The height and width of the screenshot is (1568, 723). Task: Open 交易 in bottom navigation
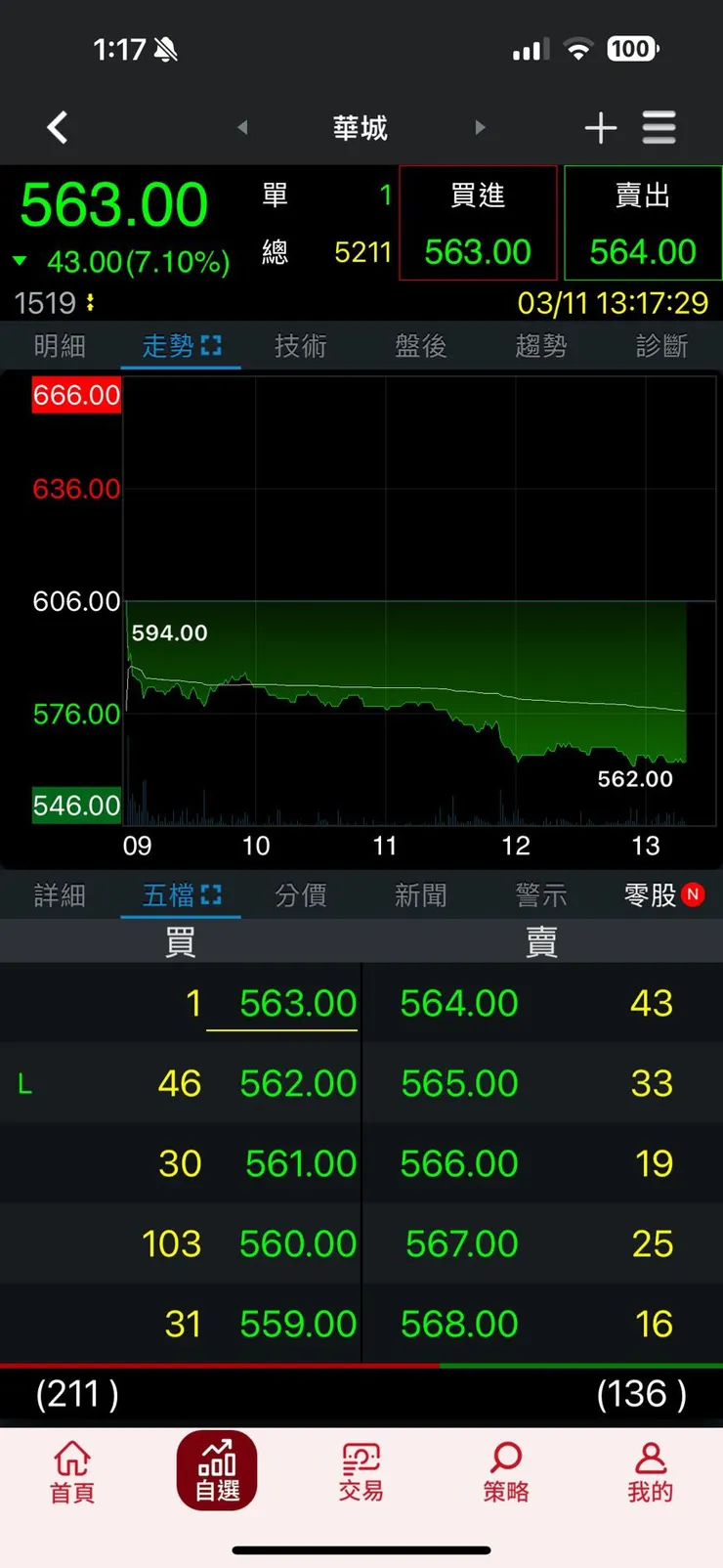[x=361, y=1471]
